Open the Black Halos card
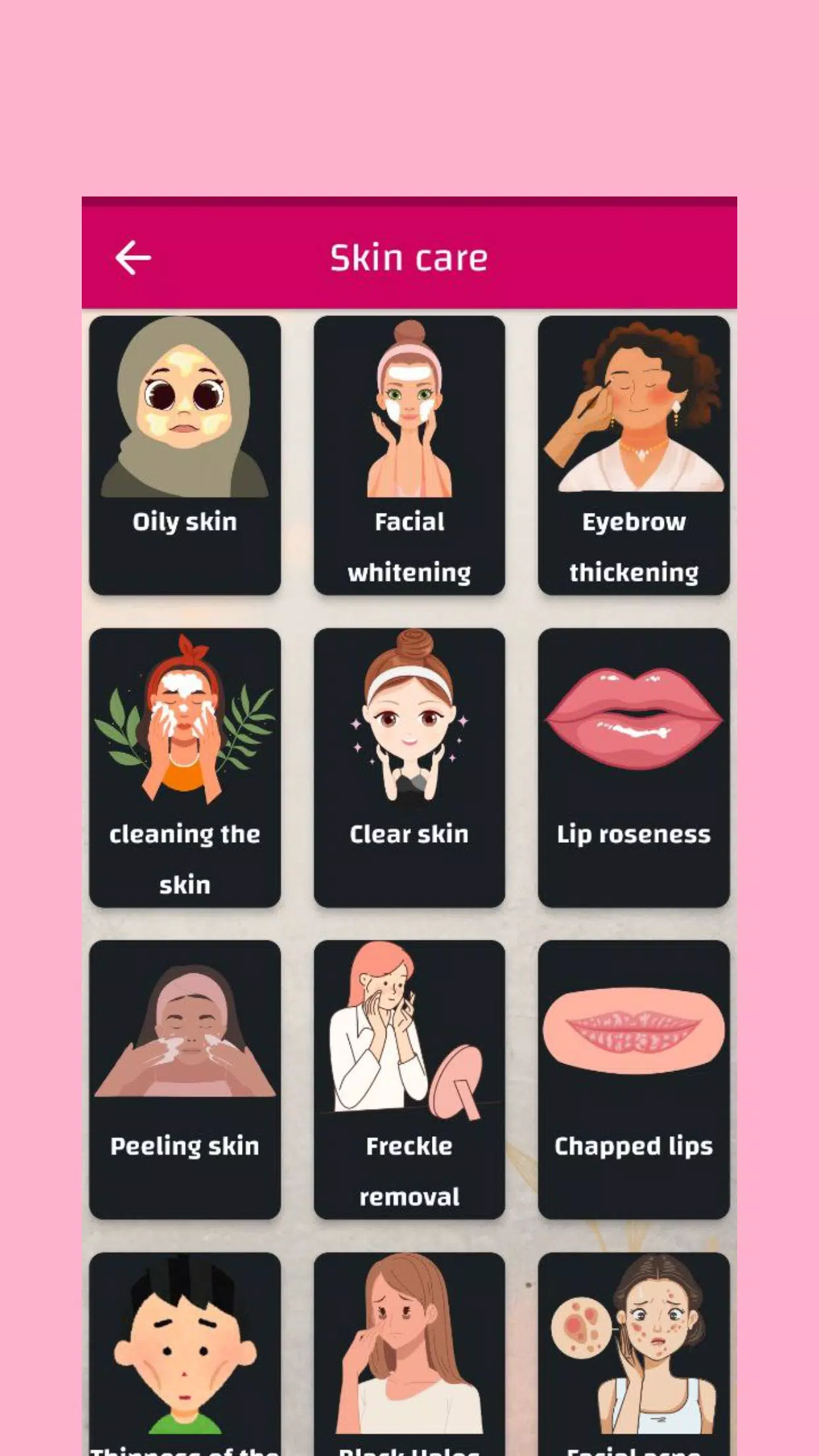 [x=409, y=1352]
